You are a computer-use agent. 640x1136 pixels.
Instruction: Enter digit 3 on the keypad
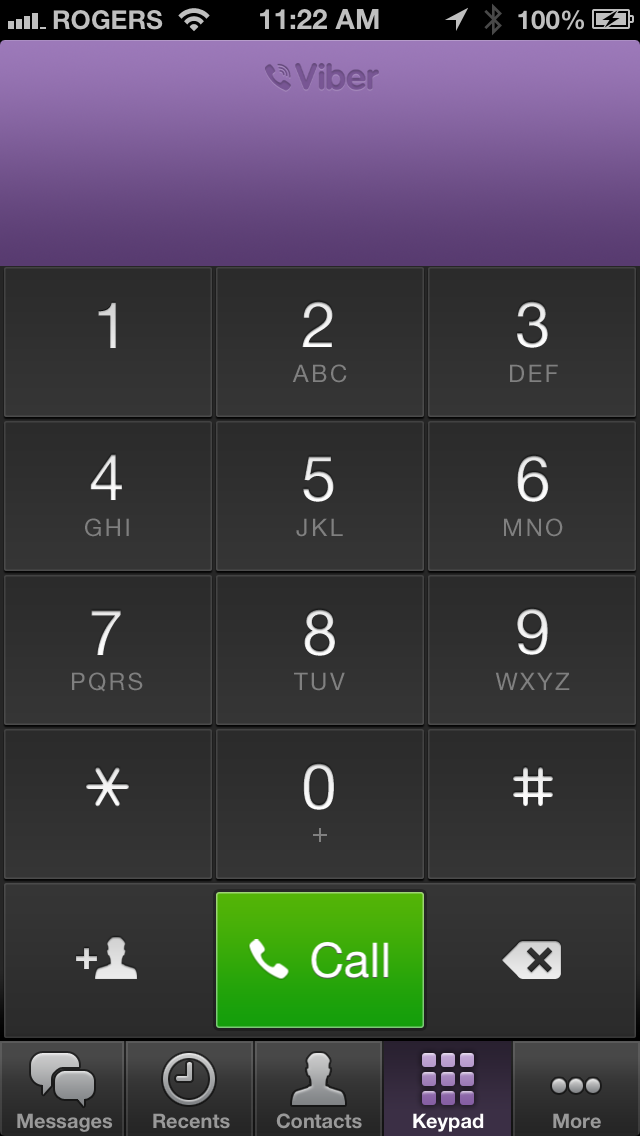(532, 342)
